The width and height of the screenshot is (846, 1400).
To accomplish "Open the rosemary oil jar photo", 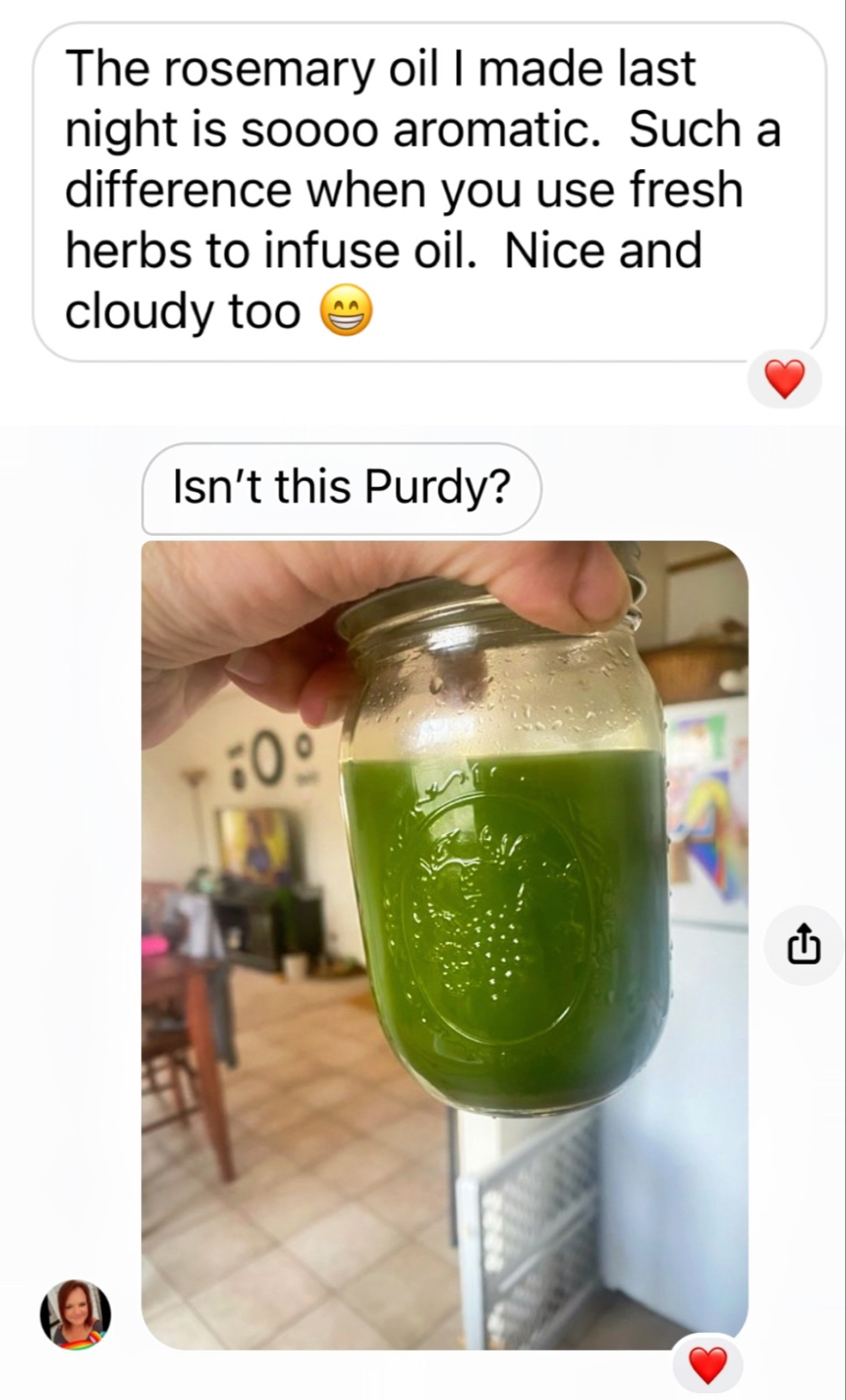I will tap(444, 943).
